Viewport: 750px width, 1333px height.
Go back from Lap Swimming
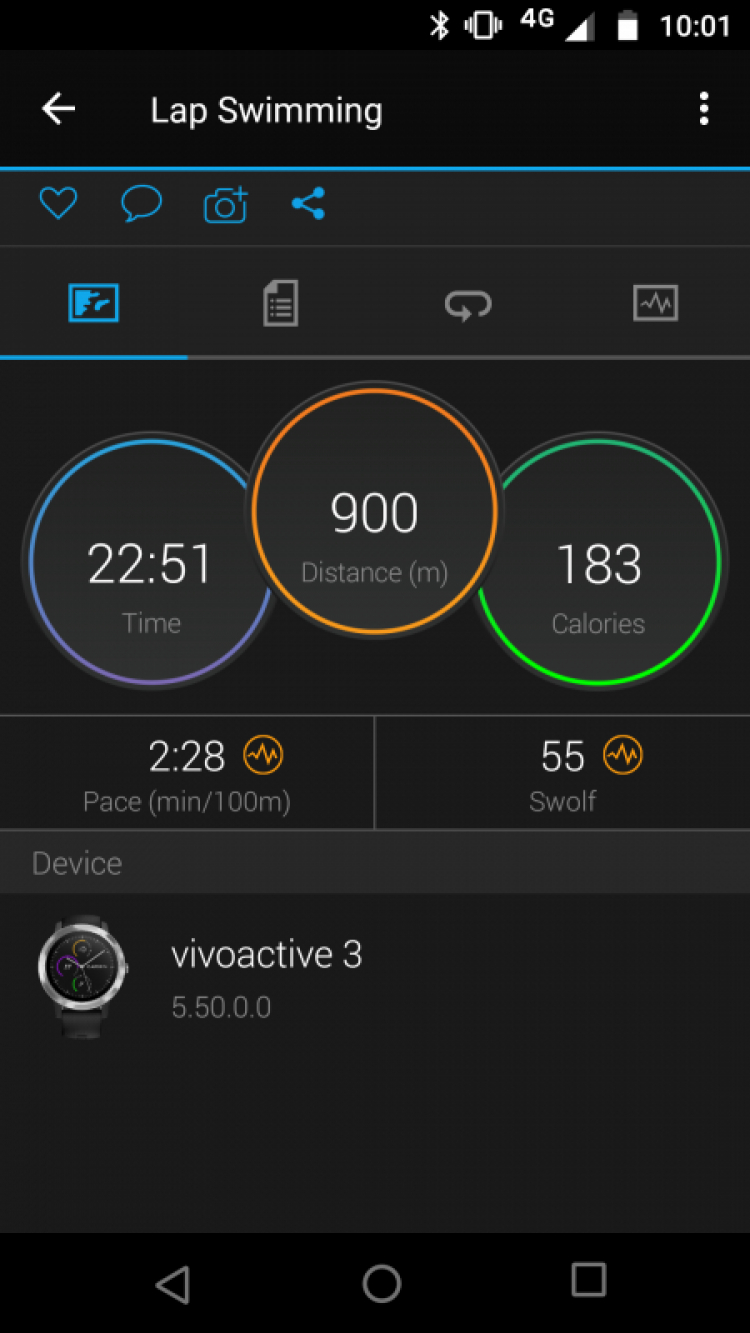(58, 109)
